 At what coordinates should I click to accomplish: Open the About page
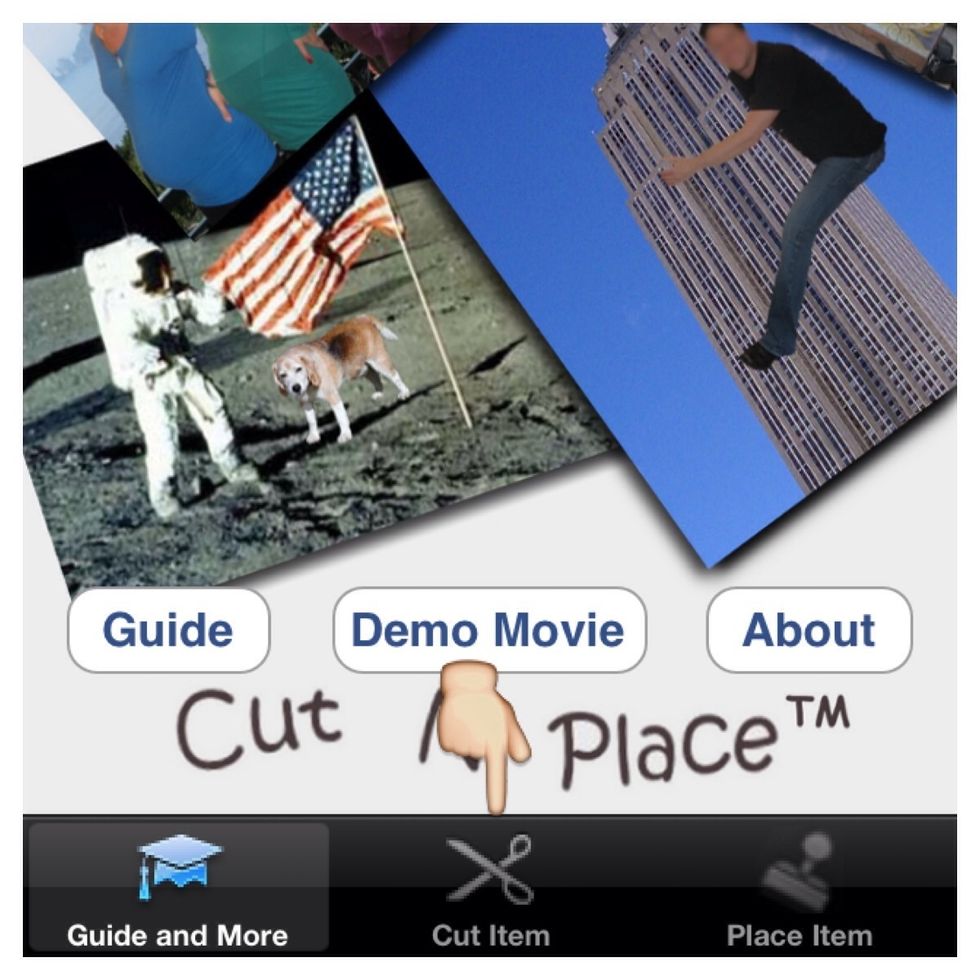click(809, 630)
